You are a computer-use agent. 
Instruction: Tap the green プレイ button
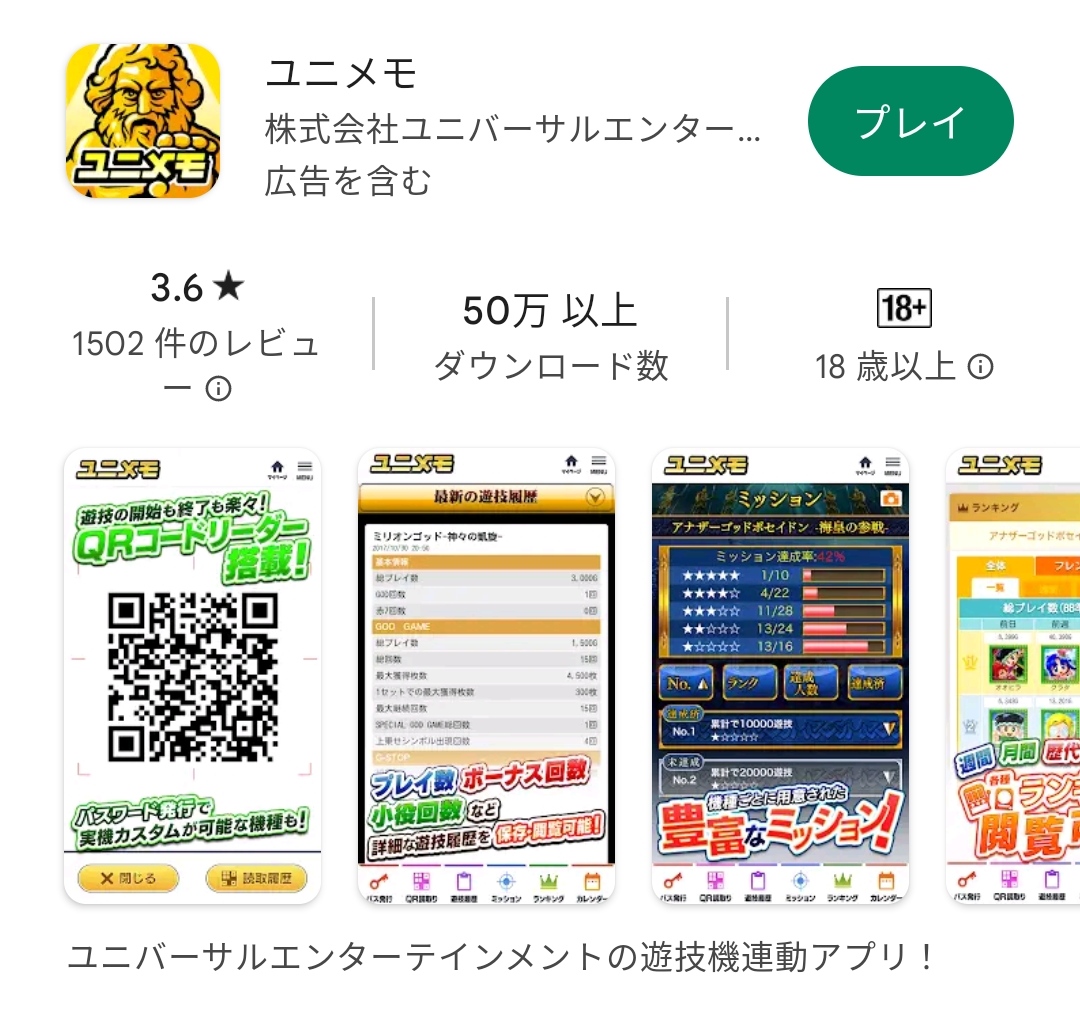pos(910,122)
